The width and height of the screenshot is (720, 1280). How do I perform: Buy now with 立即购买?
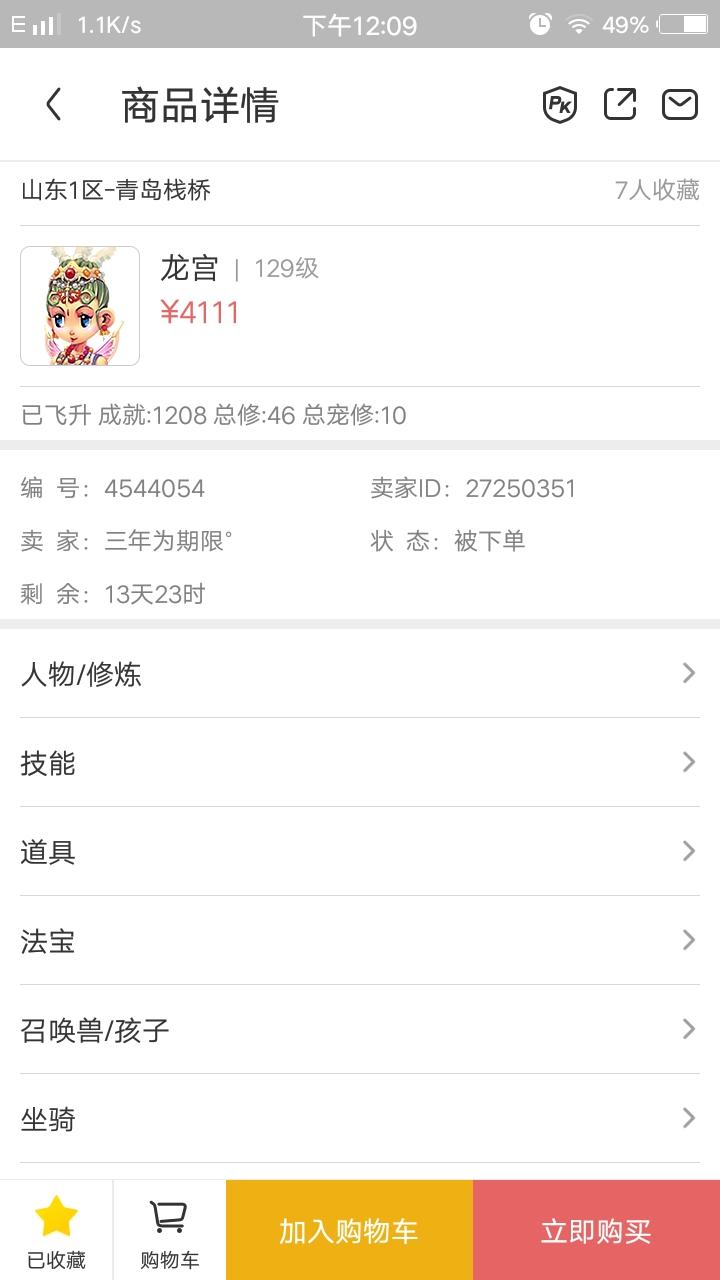(x=596, y=1230)
